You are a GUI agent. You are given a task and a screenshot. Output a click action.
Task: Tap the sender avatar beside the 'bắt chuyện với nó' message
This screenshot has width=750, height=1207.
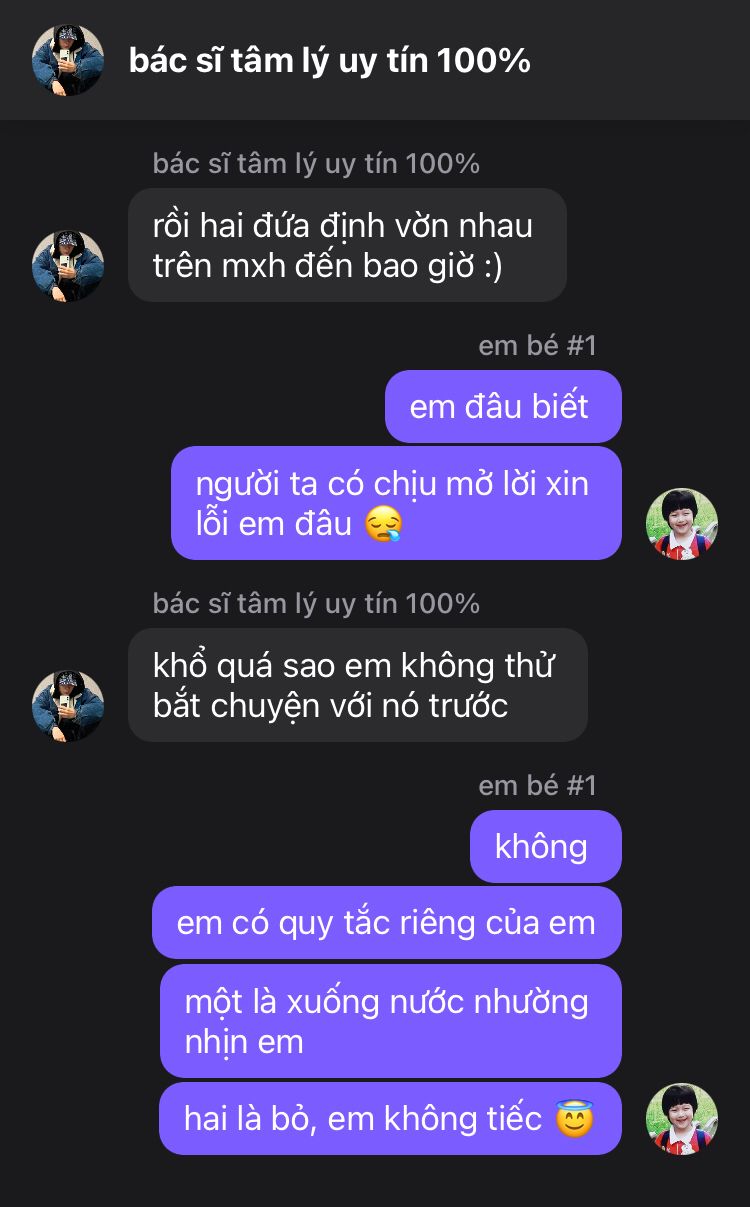pos(68,706)
